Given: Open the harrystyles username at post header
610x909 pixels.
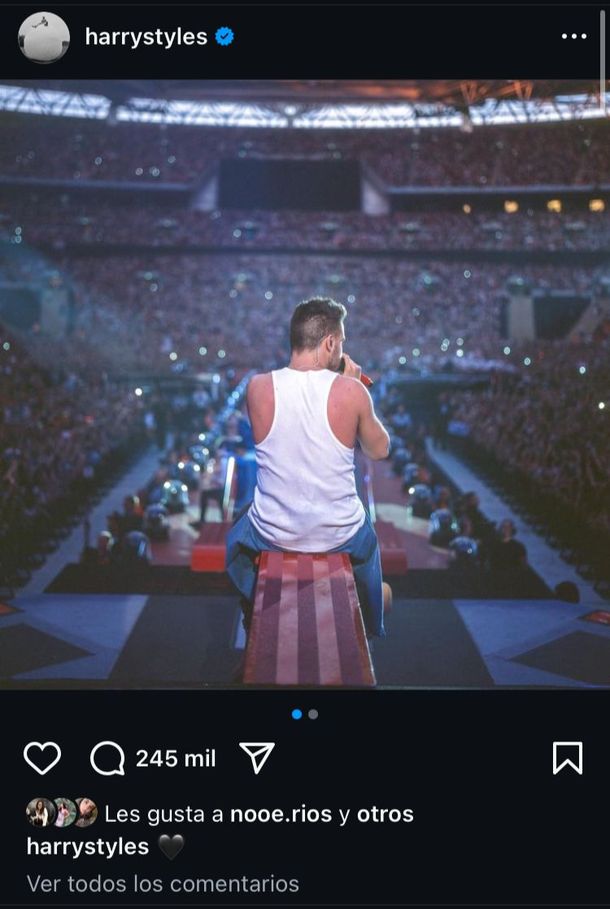Looking at the screenshot, I should click(x=146, y=37).
